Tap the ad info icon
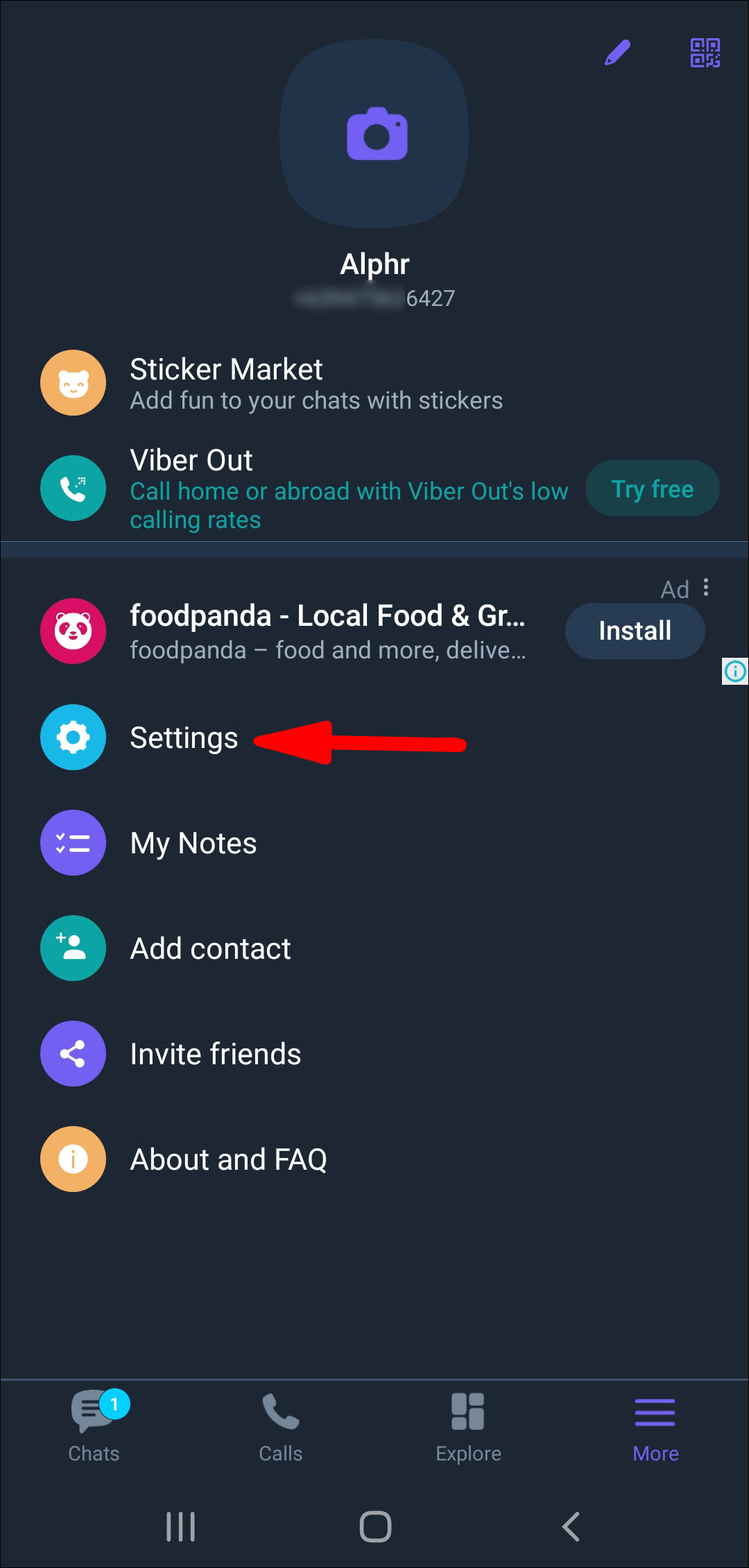 (x=735, y=671)
